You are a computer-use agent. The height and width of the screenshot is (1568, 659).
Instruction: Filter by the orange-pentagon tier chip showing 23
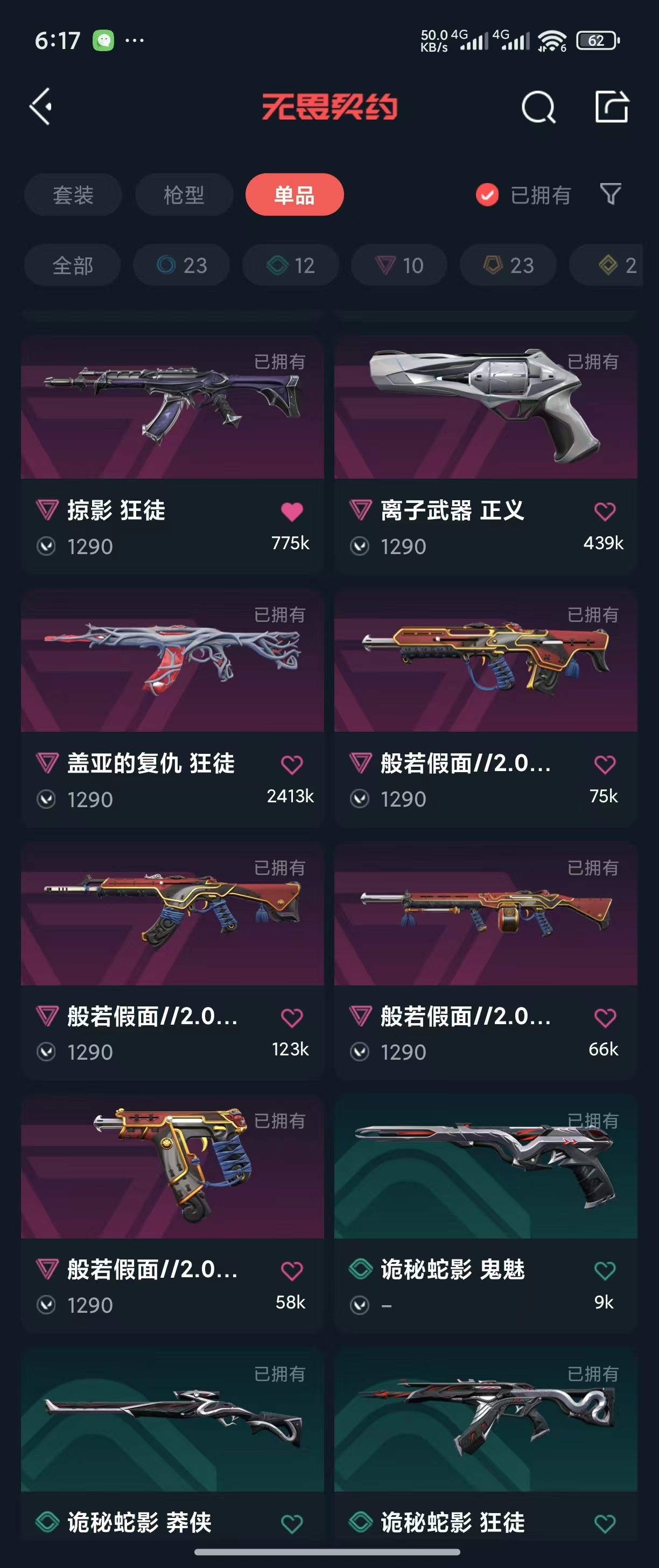pos(508,265)
